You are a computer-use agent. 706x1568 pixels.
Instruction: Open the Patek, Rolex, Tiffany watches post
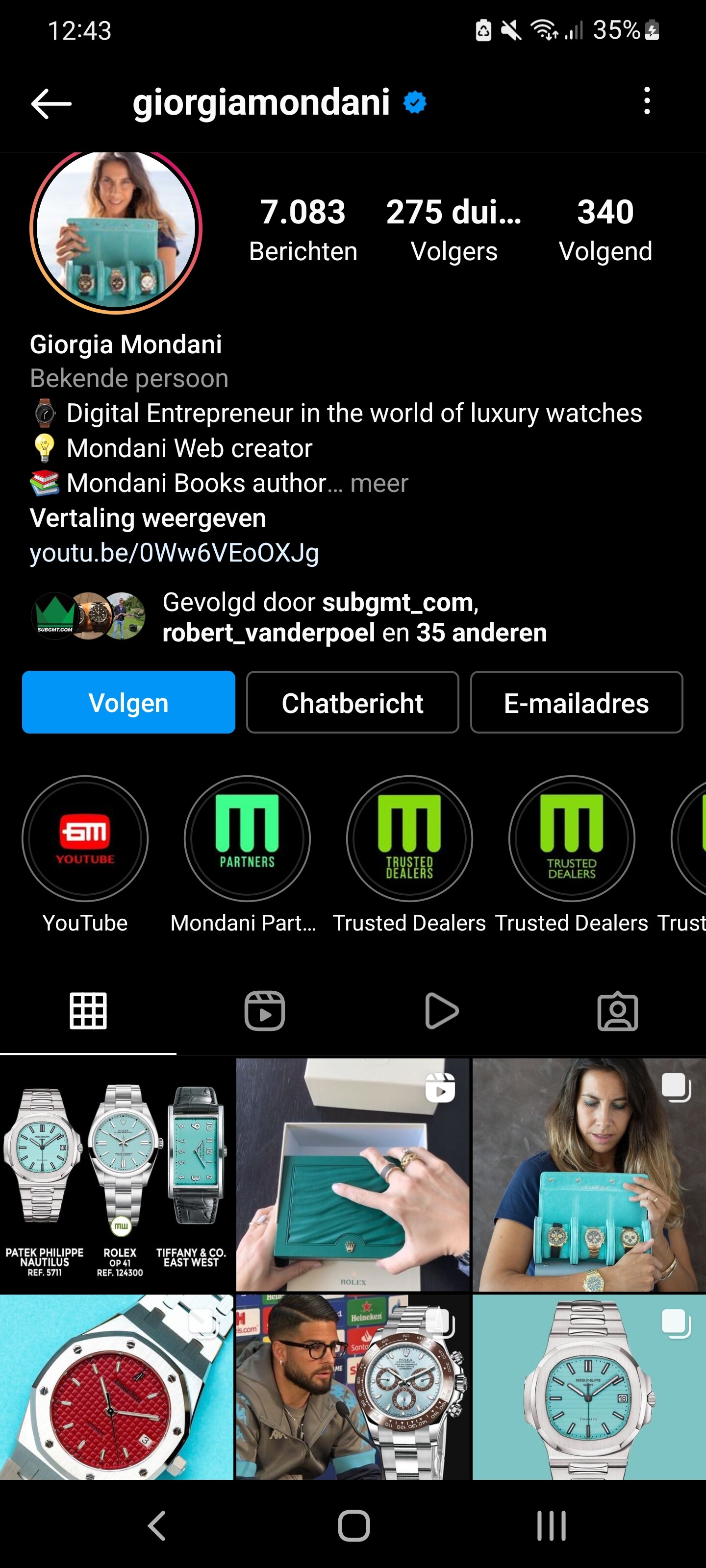click(x=116, y=1175)
